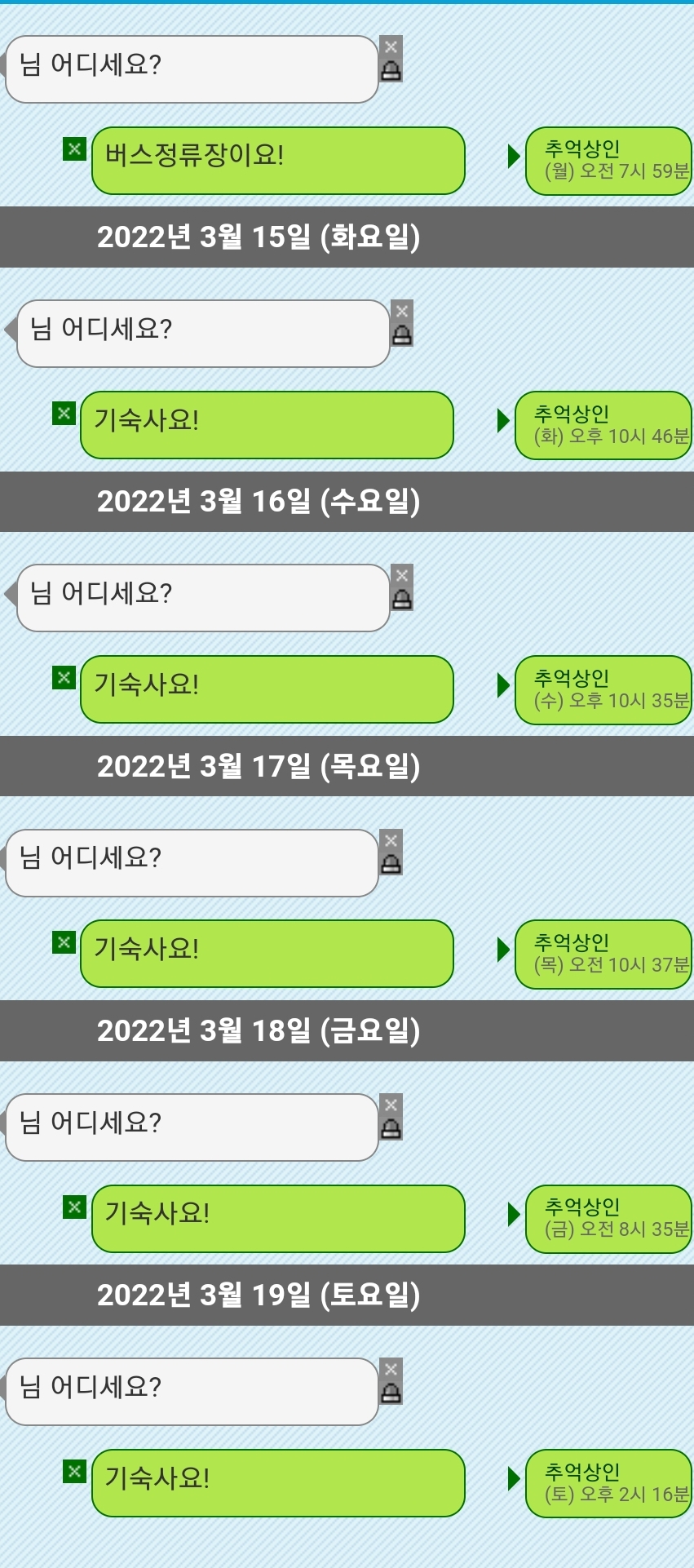Report 님 어디세요? from 3월 17일 (목요일)

tap(391, 864)
